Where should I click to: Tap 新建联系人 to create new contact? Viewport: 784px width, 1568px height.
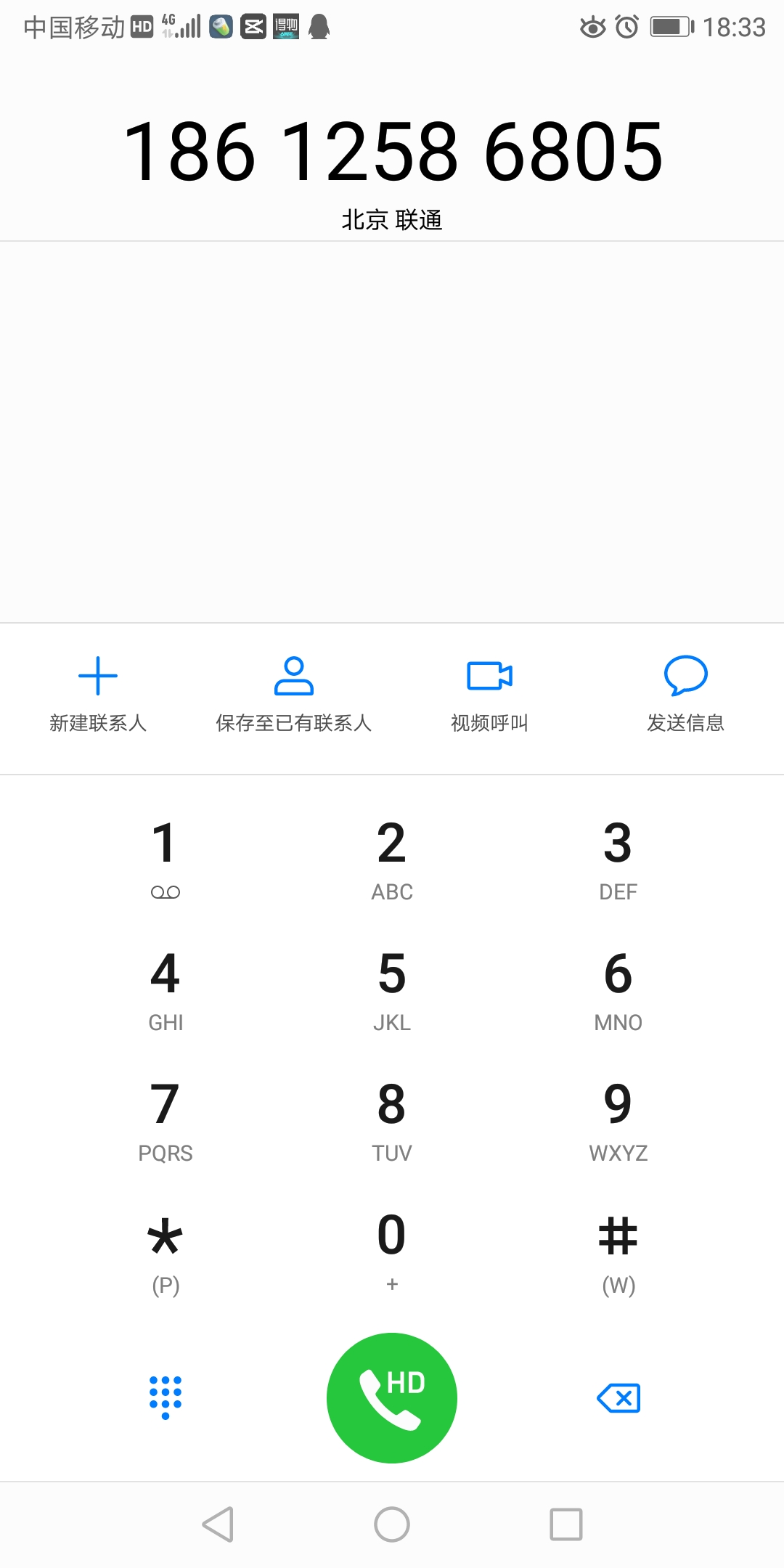(98, 695)
